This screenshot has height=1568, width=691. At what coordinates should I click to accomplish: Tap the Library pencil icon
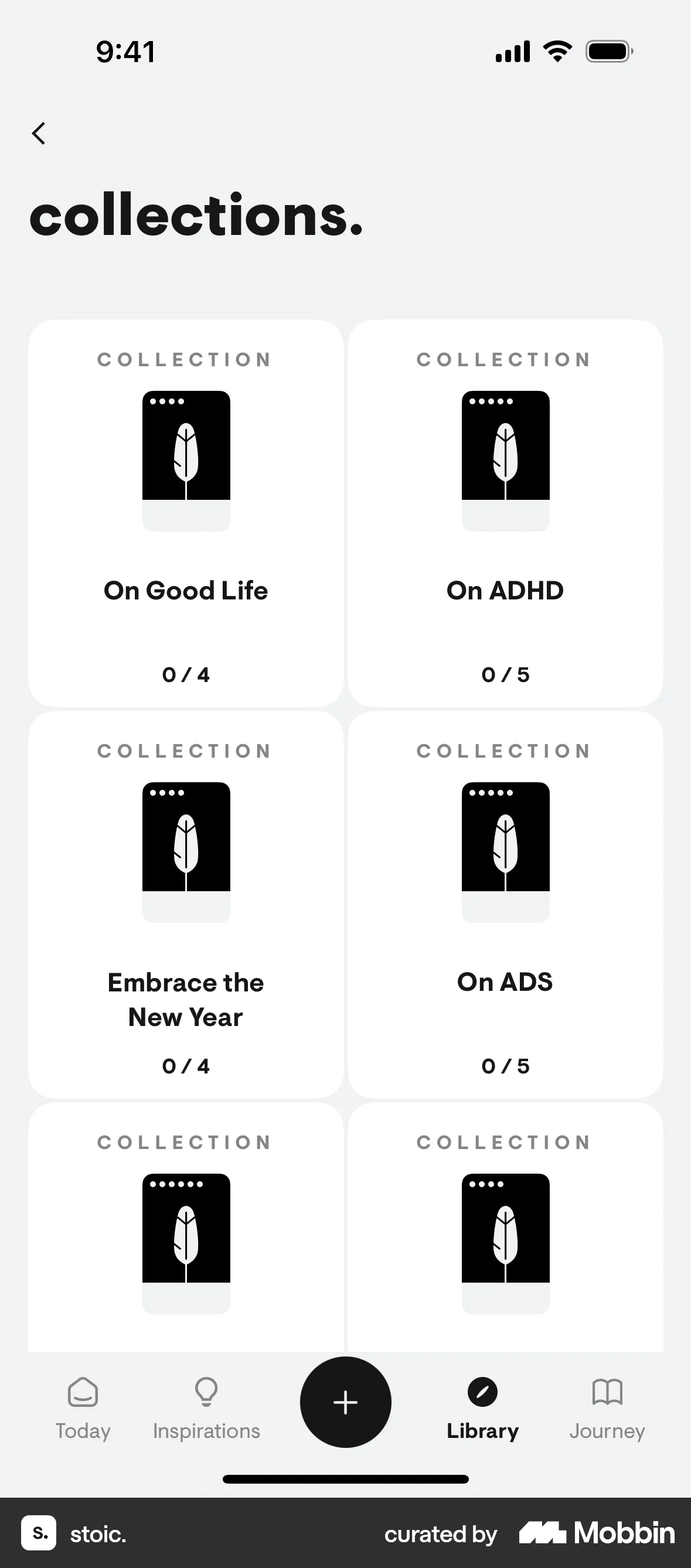coord(482,1393)
